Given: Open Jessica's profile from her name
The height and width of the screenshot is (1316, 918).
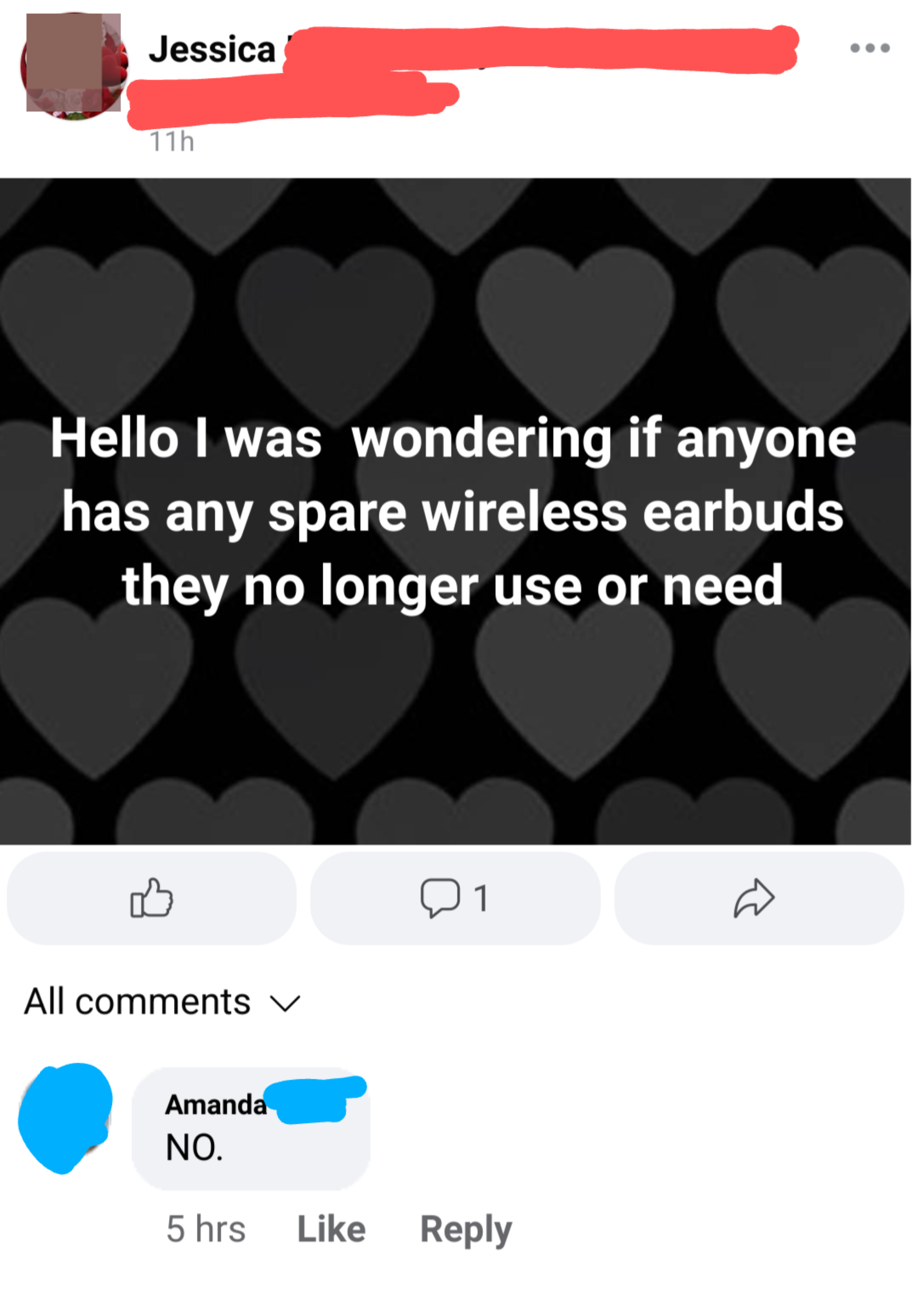Looking at the screenshot, I should click(x=212, y=50).
